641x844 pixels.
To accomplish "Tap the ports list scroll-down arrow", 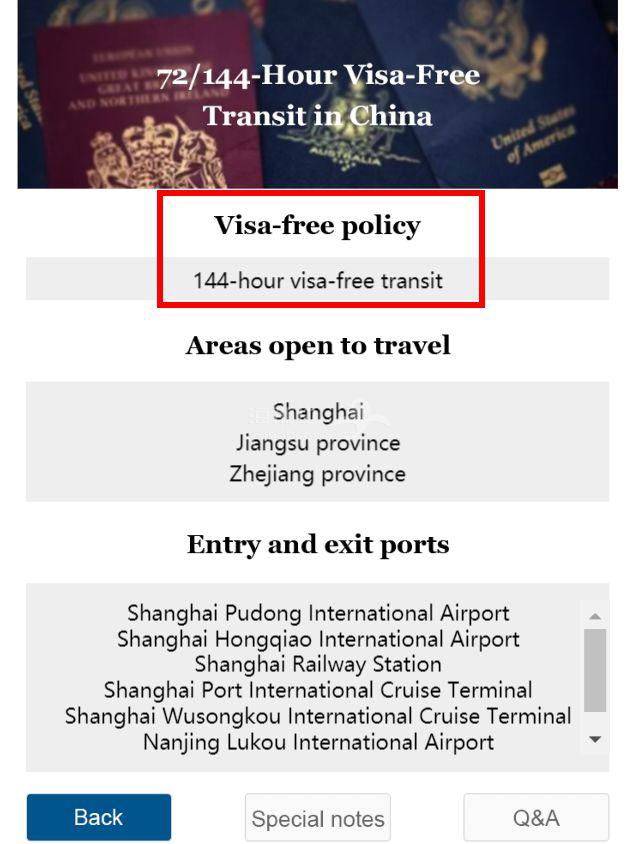I will (595, 739).
